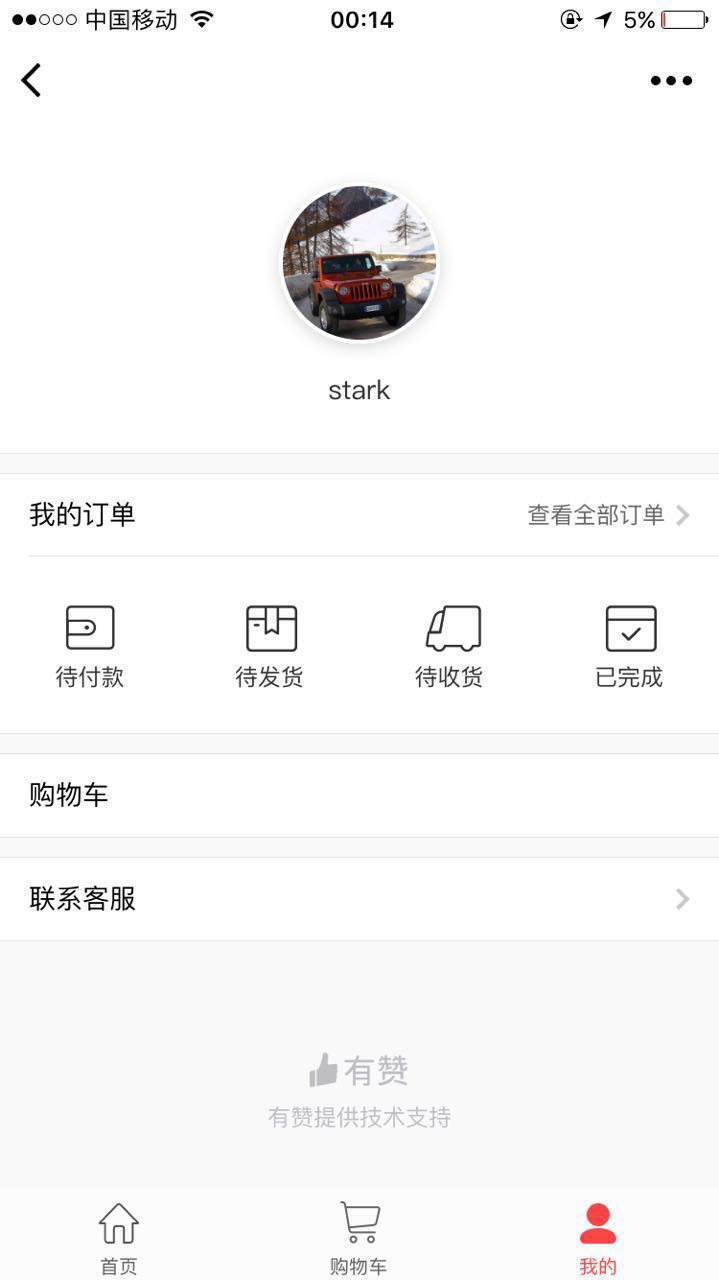Open 待收货 orders awaiting receipt
The image size is (719, 1280).
450,647
